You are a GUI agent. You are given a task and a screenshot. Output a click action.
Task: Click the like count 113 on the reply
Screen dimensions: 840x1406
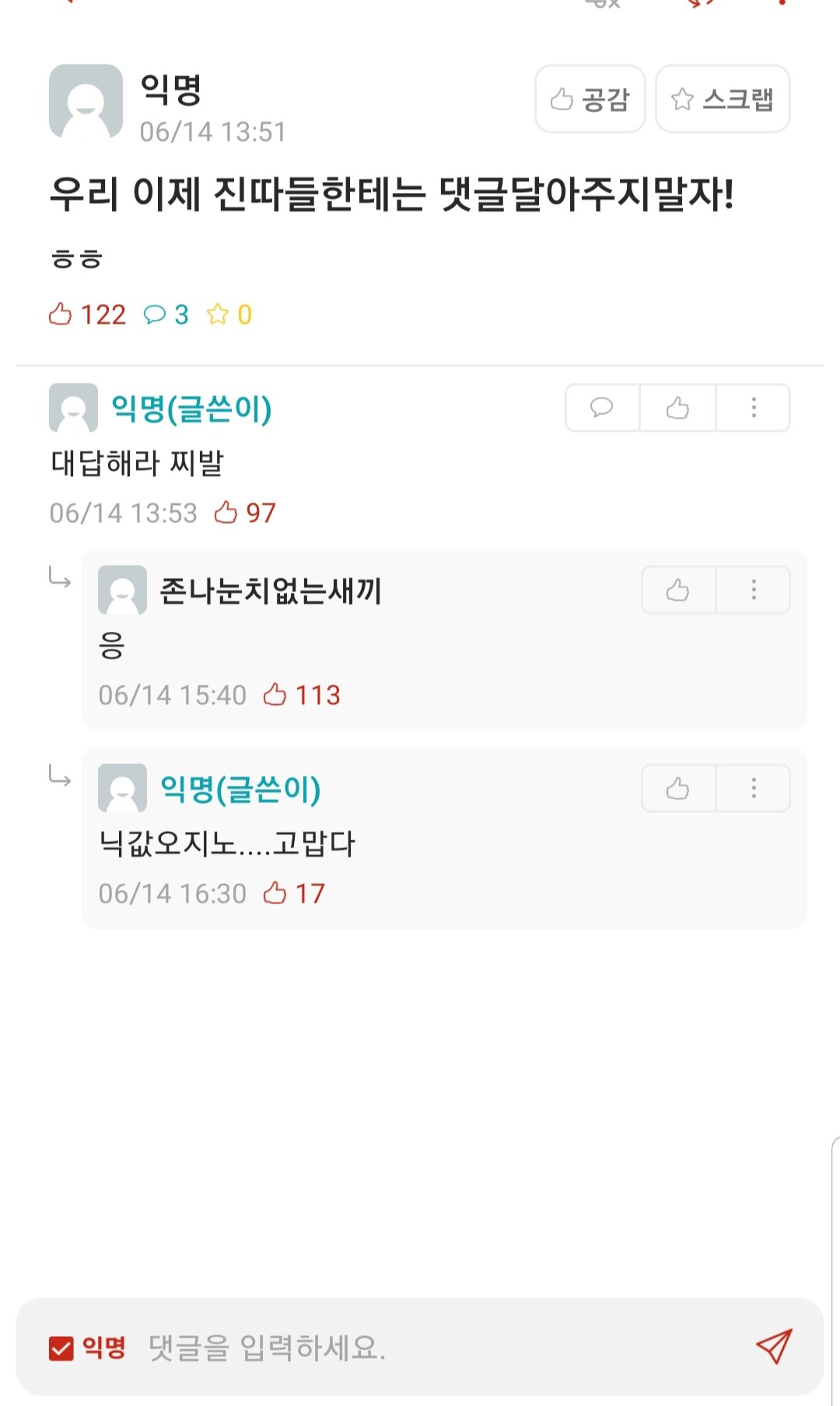pyautogui.click(x=318, y=696)
